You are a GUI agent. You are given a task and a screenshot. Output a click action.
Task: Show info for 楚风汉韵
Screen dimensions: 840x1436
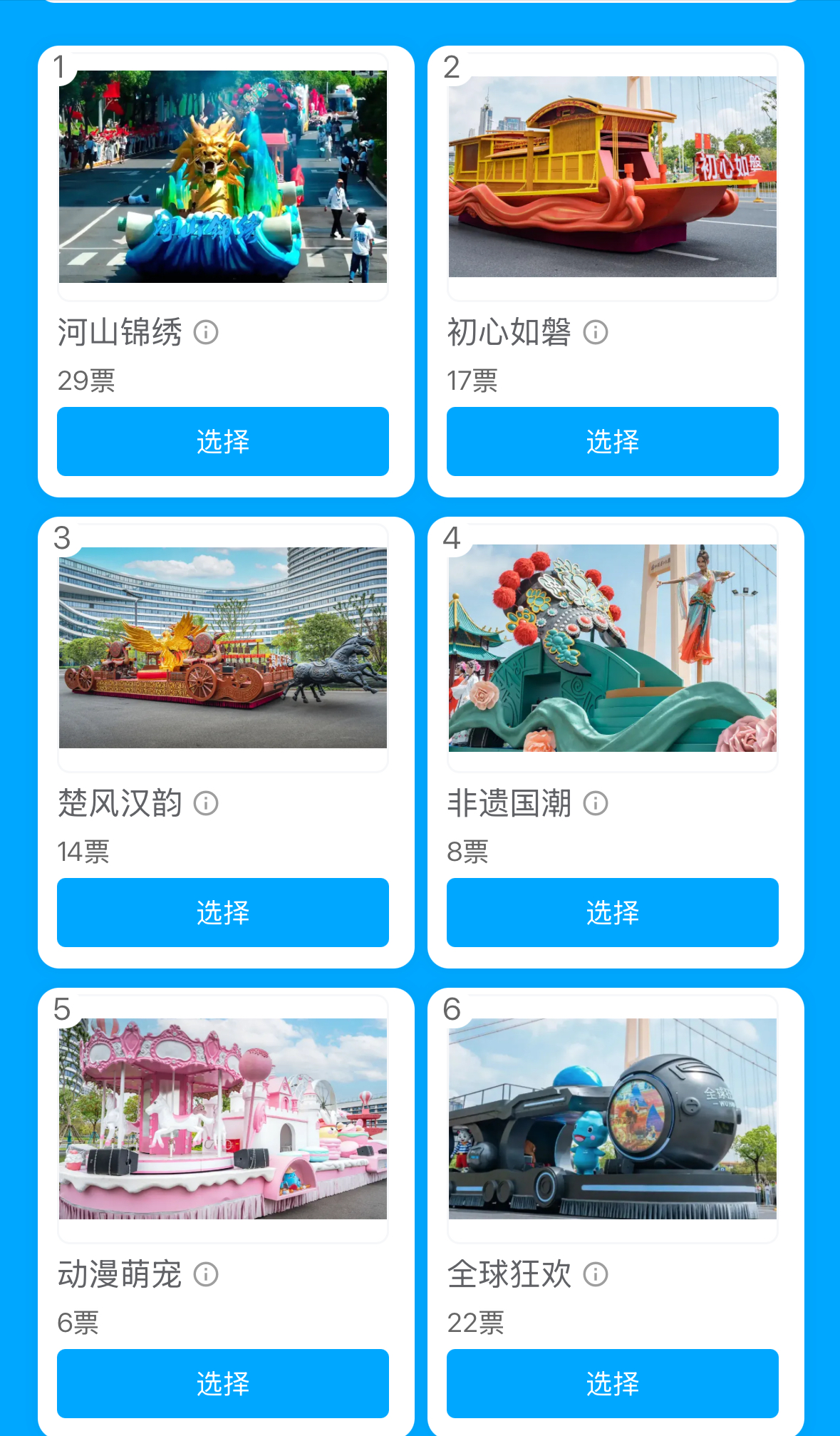pos(206,803)
